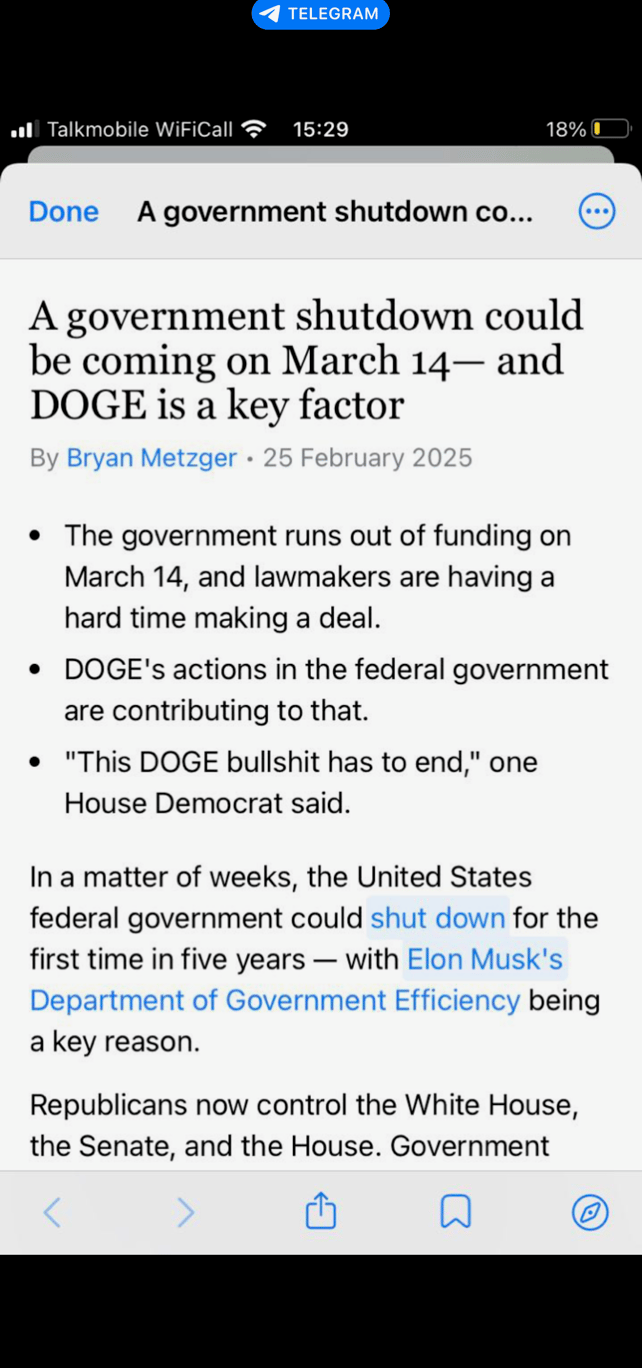642x1368 pixels.
Task: Go back to the previous page
Action: 53,1213
